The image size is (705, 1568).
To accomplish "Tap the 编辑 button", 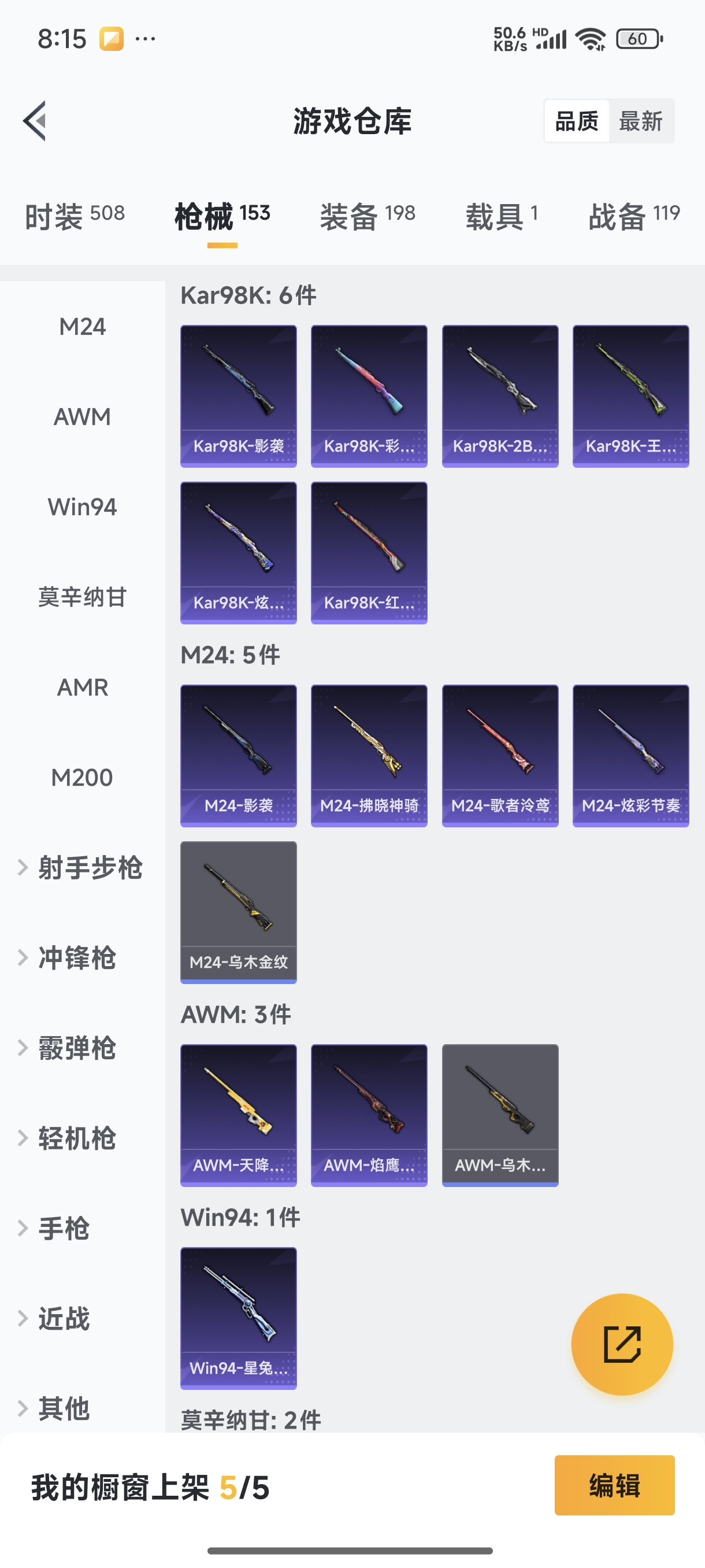I will [614, 1485].
